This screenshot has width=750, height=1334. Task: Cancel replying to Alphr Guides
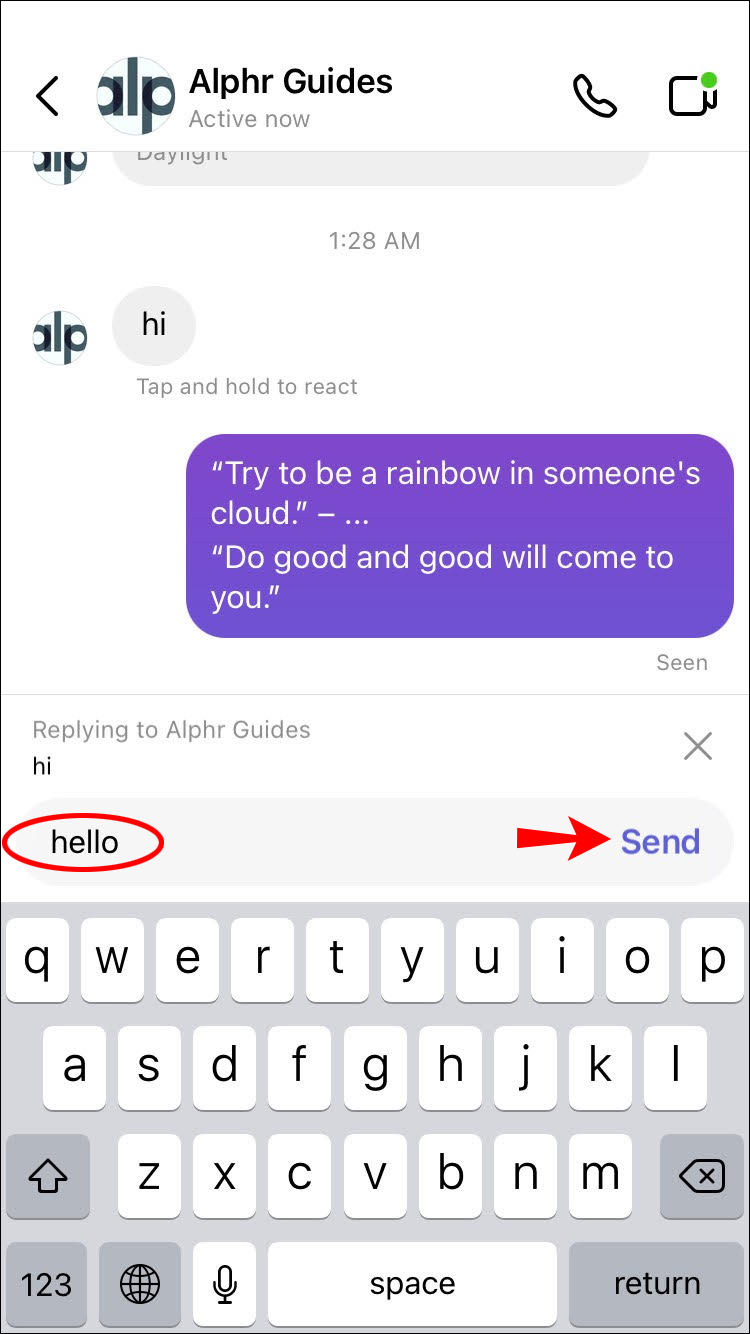coord(697,746)
